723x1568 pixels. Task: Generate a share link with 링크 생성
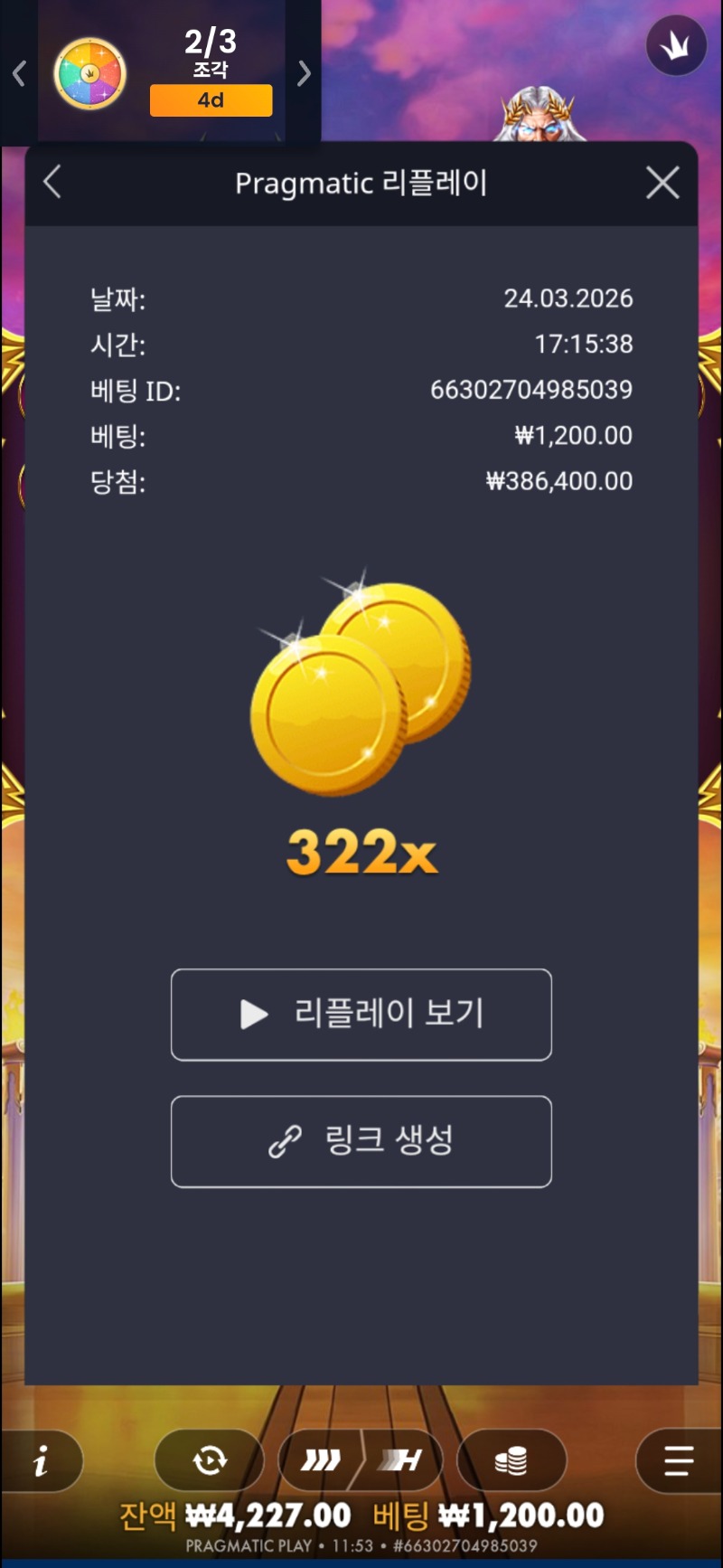point(361,1141)
